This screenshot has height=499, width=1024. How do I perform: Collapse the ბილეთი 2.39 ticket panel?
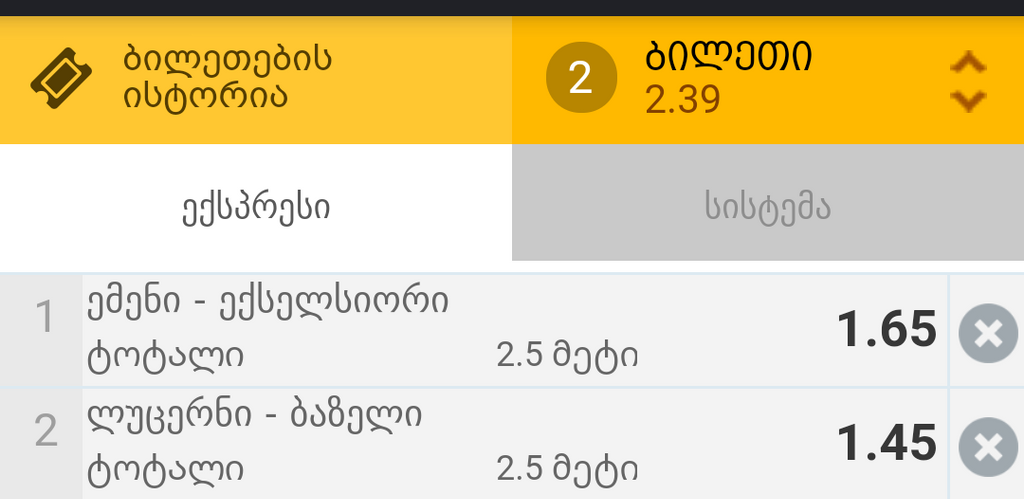(967, 82)
